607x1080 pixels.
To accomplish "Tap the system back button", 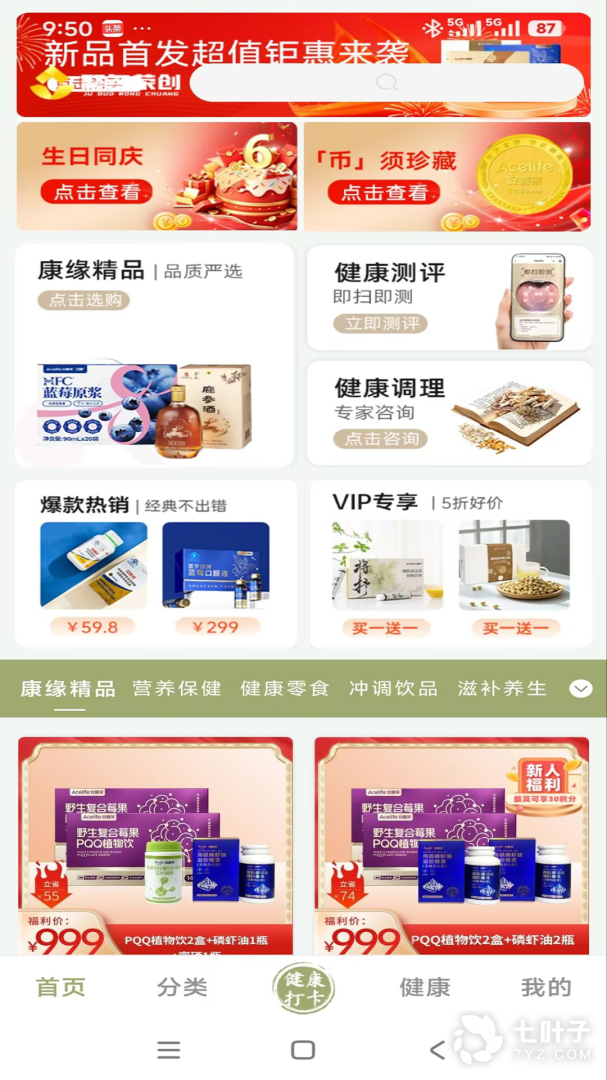I will pos(438,1050).
